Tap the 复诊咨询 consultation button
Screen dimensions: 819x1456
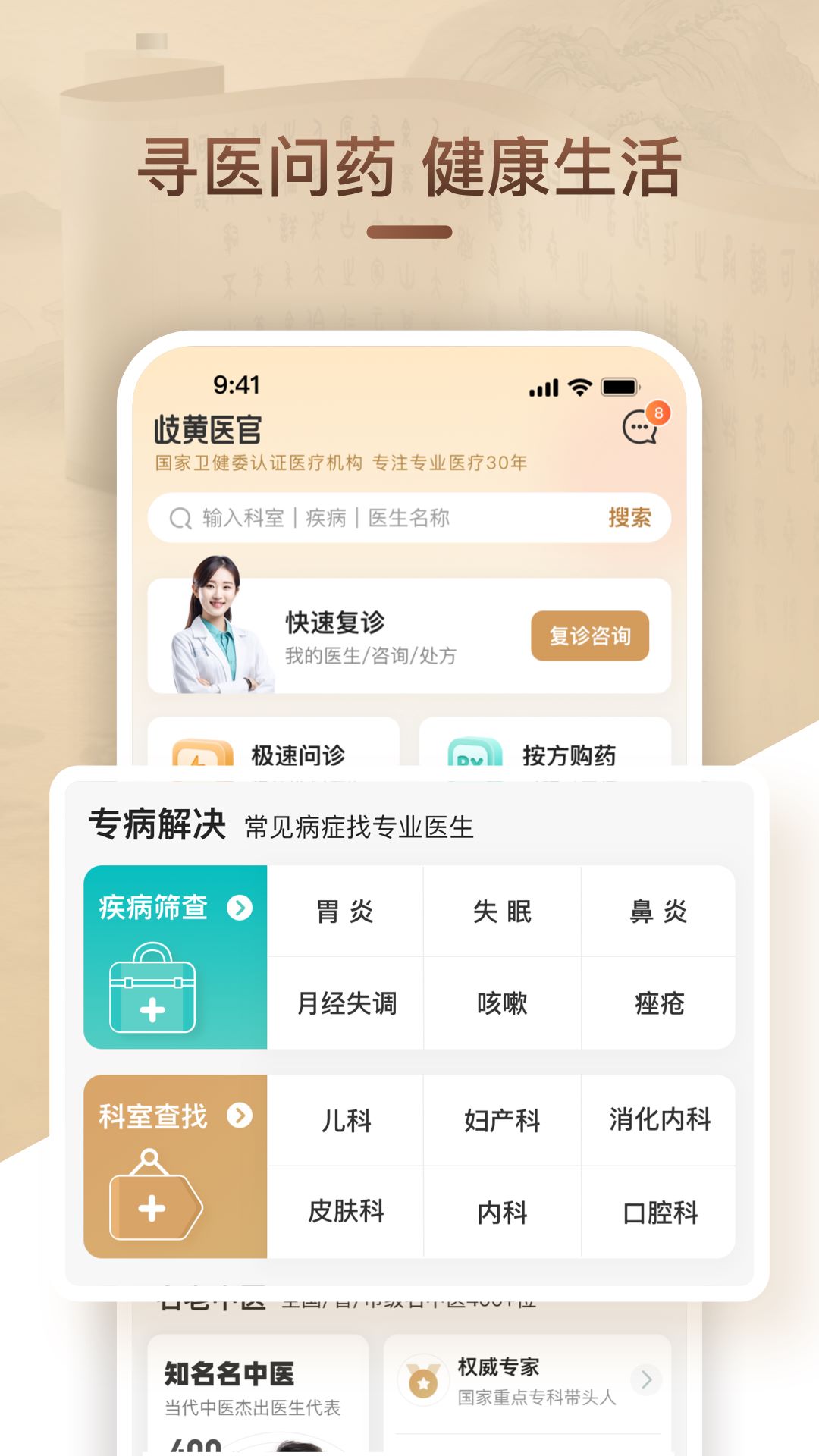[x=591, y=637]
